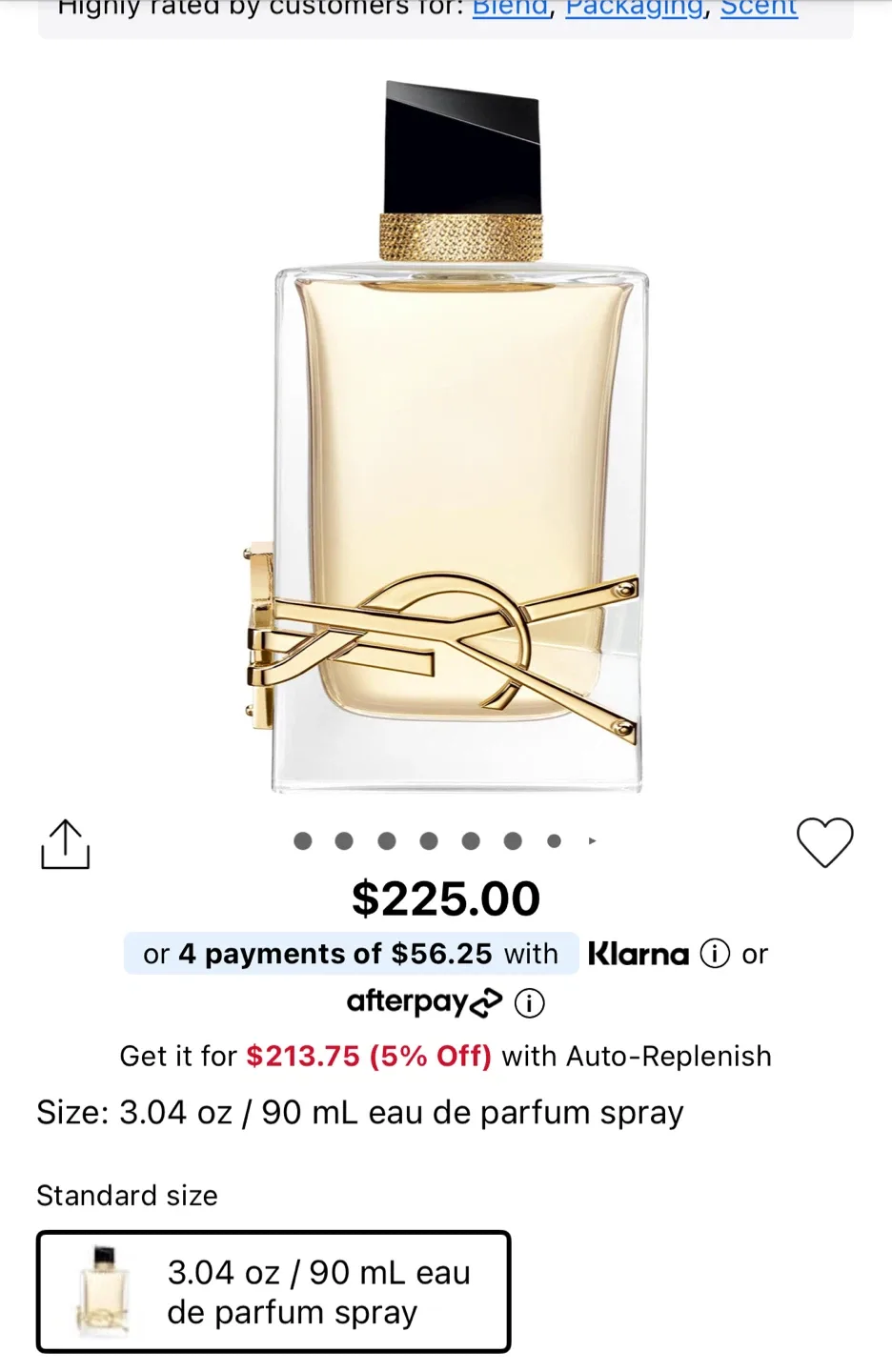Select the 3.04 oz size option
892x1372 pixels.
click(x=274, y=1291)
